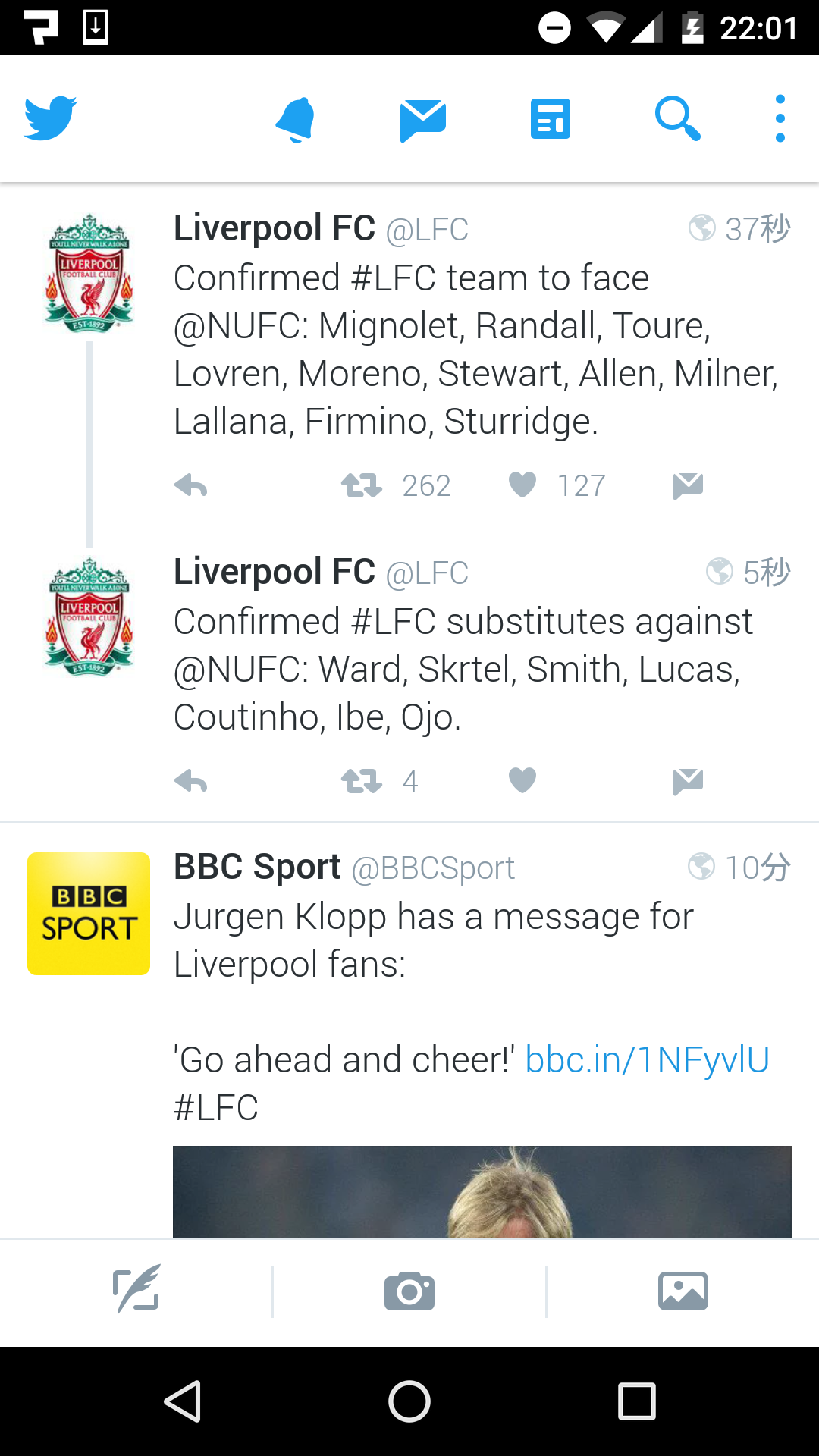The image size is (819, 1456).
Task: Open the news/moments tab
Action: [x=550, y=120]
